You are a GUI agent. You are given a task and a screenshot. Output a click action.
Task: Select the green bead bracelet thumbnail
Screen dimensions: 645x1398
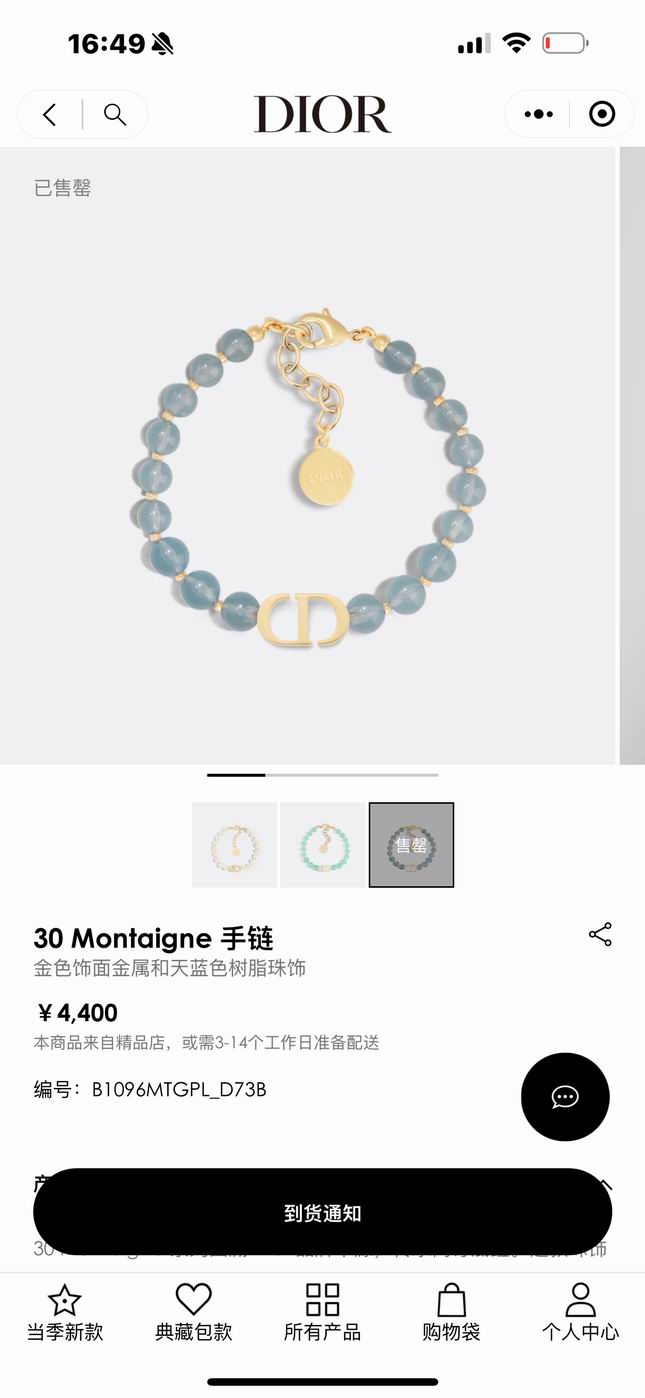coord(322,845)
